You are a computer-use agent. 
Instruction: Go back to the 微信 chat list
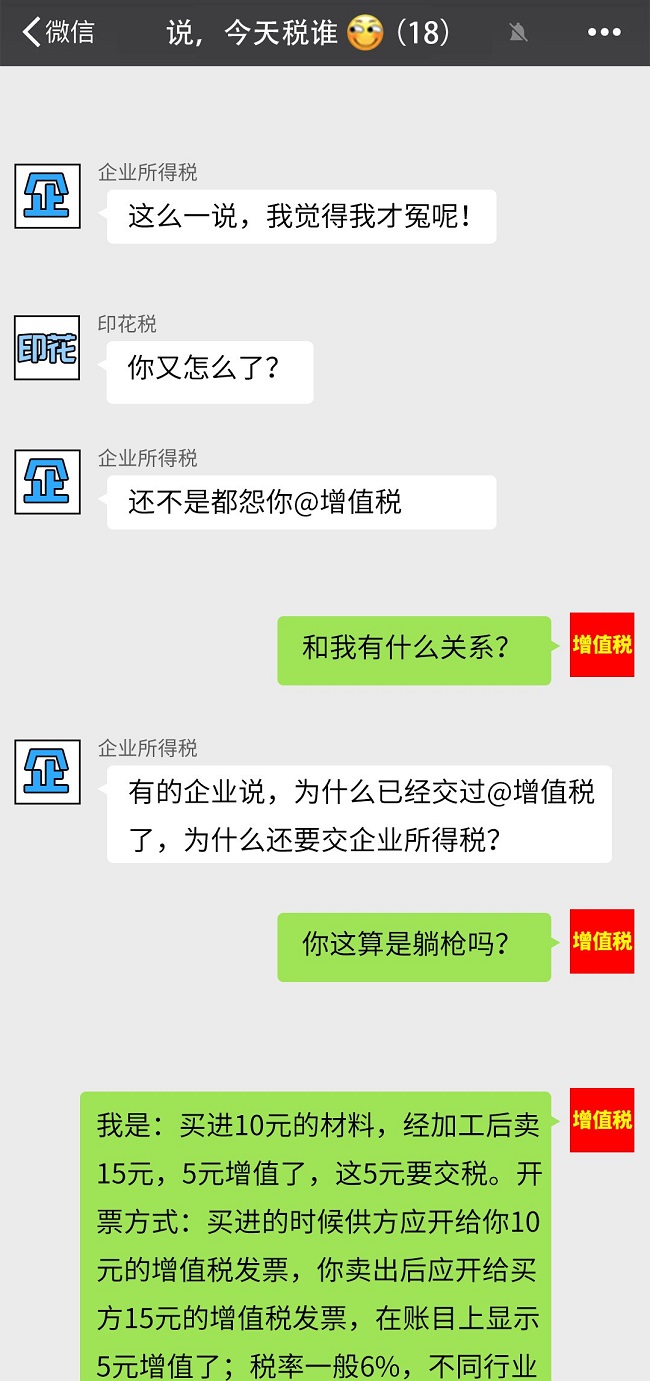click(x=58, y=33)
